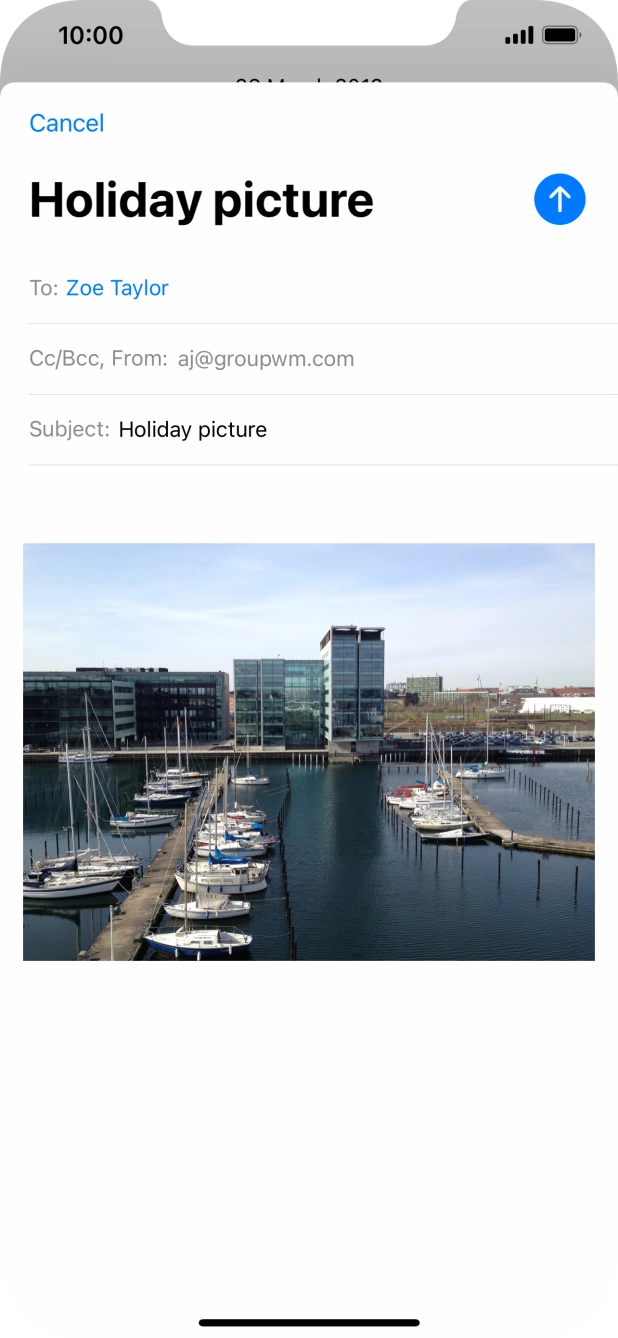Cancel the email draft
The width and height of the screenshot is (618, 1338).
point(67,123)
